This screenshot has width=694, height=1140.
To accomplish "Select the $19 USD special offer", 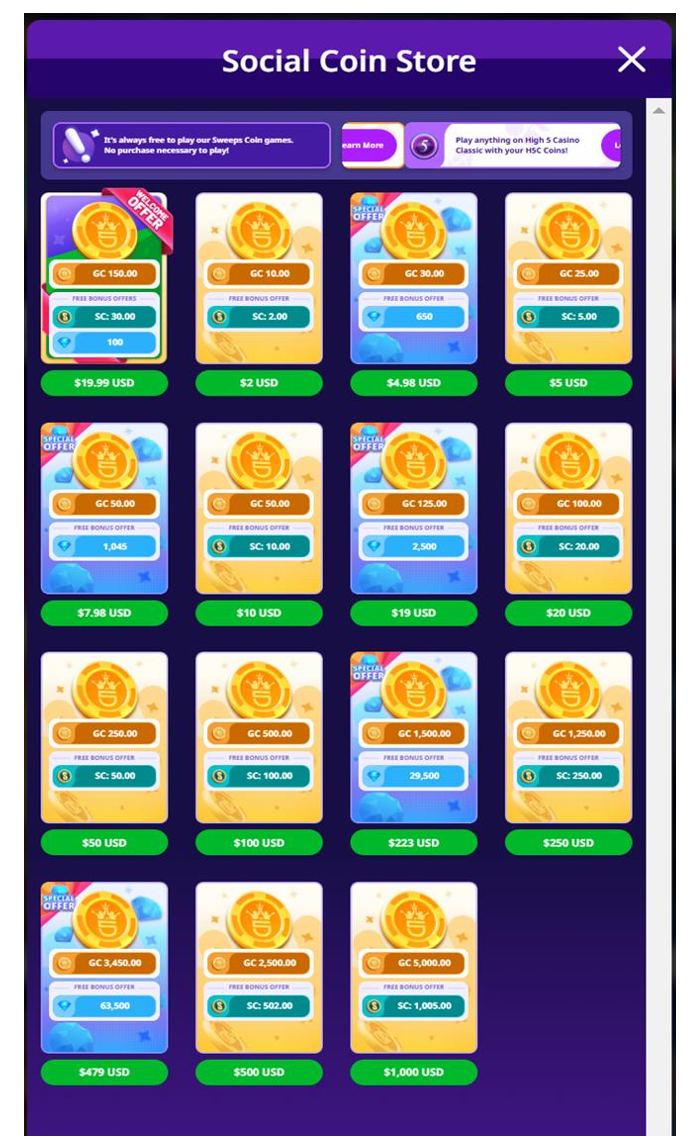I will coord(414,613).
